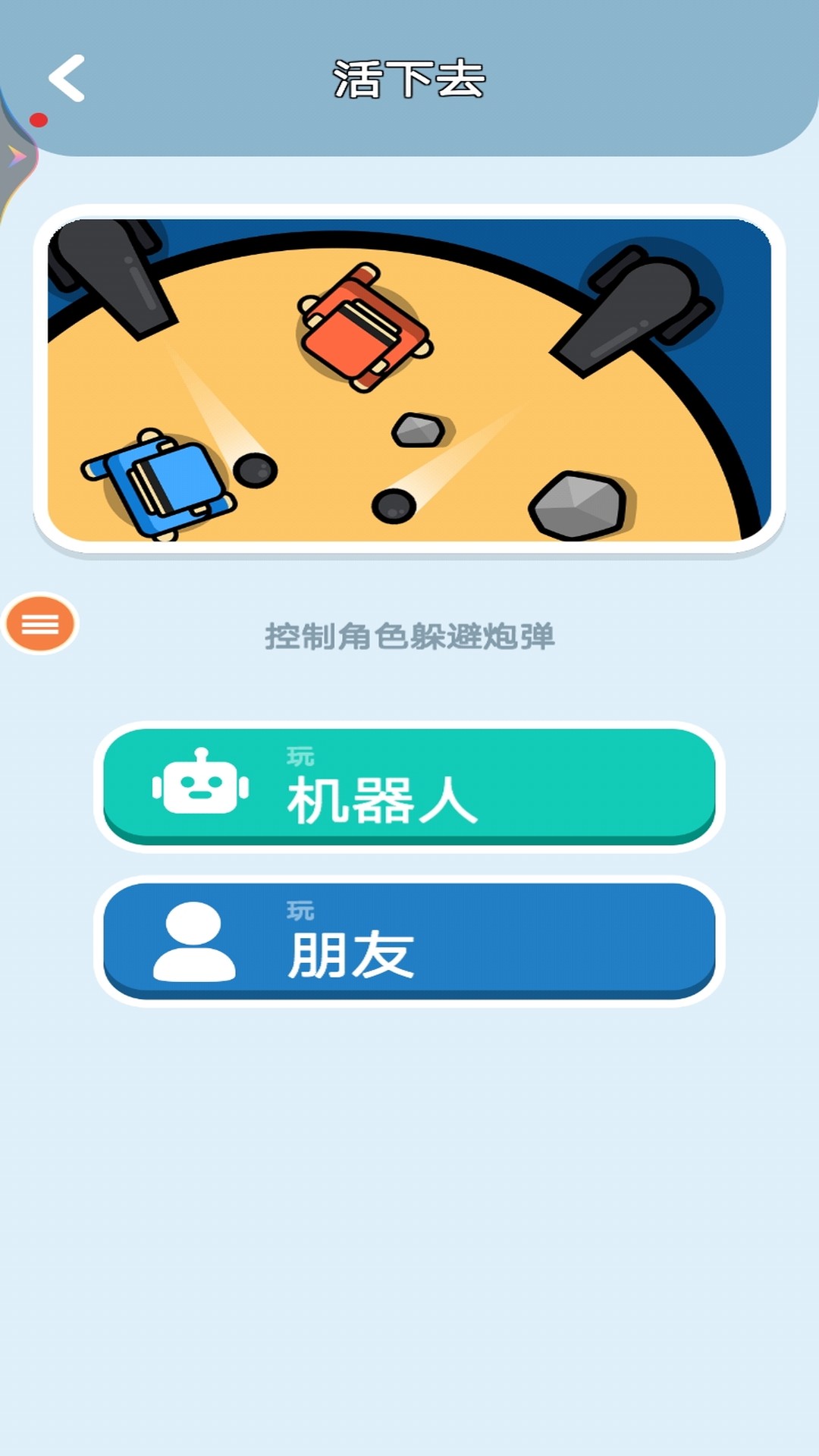The height and width of the screenshot is (1456, 819).
Task: Start a match against 机器人
Action: click(409, 785)
